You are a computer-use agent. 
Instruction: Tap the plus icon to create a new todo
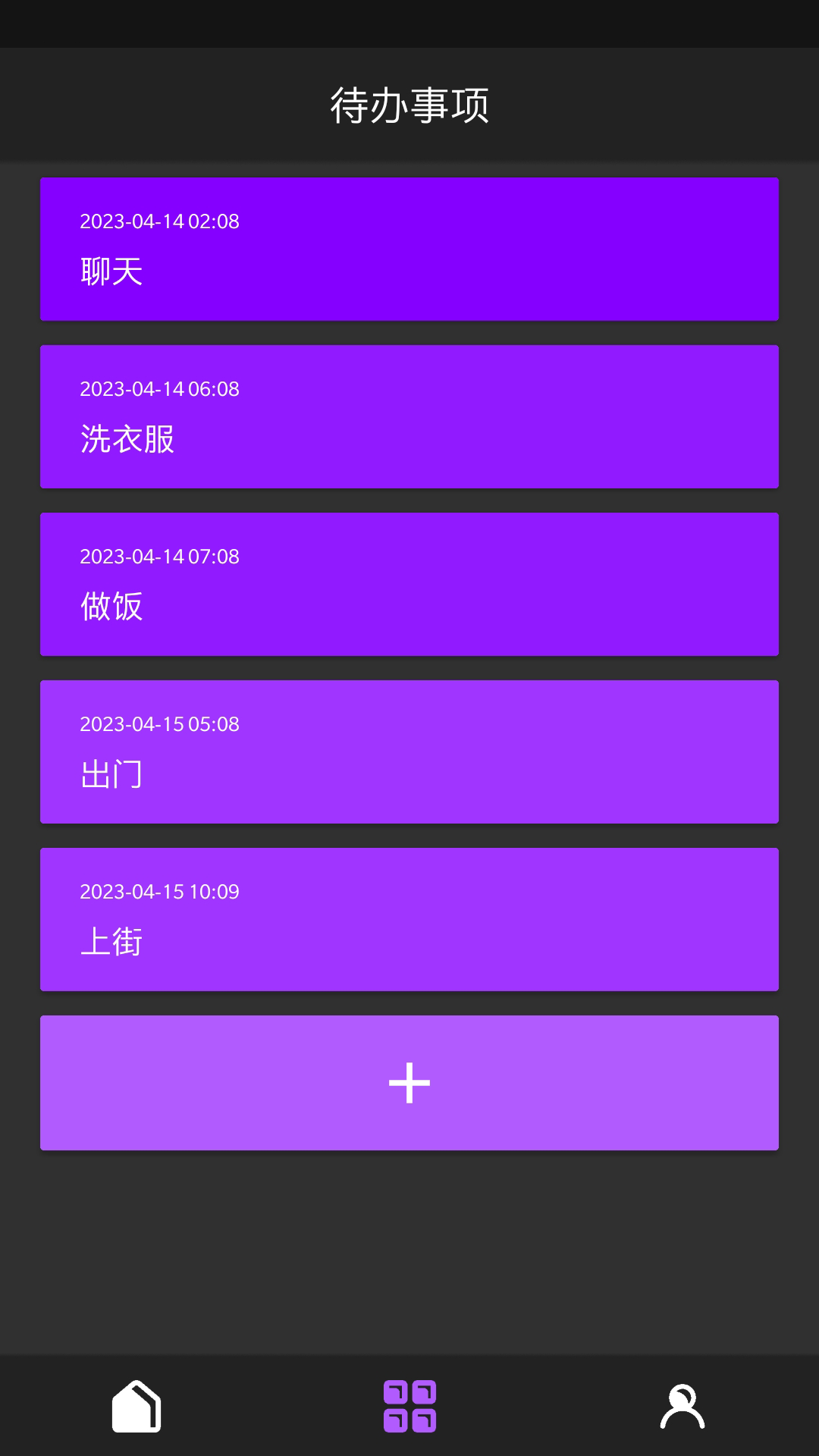point(409,1082)
